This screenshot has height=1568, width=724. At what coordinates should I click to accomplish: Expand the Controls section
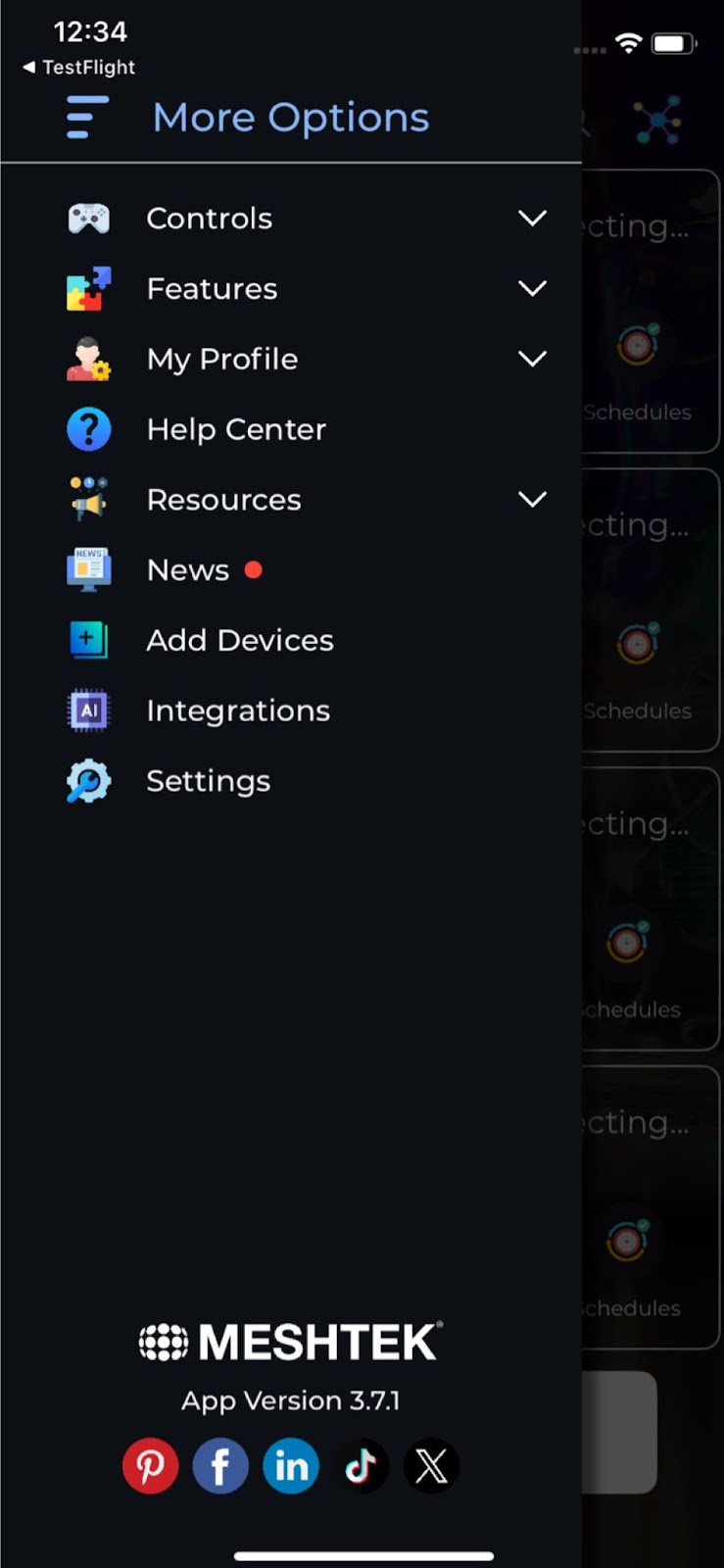531,218
